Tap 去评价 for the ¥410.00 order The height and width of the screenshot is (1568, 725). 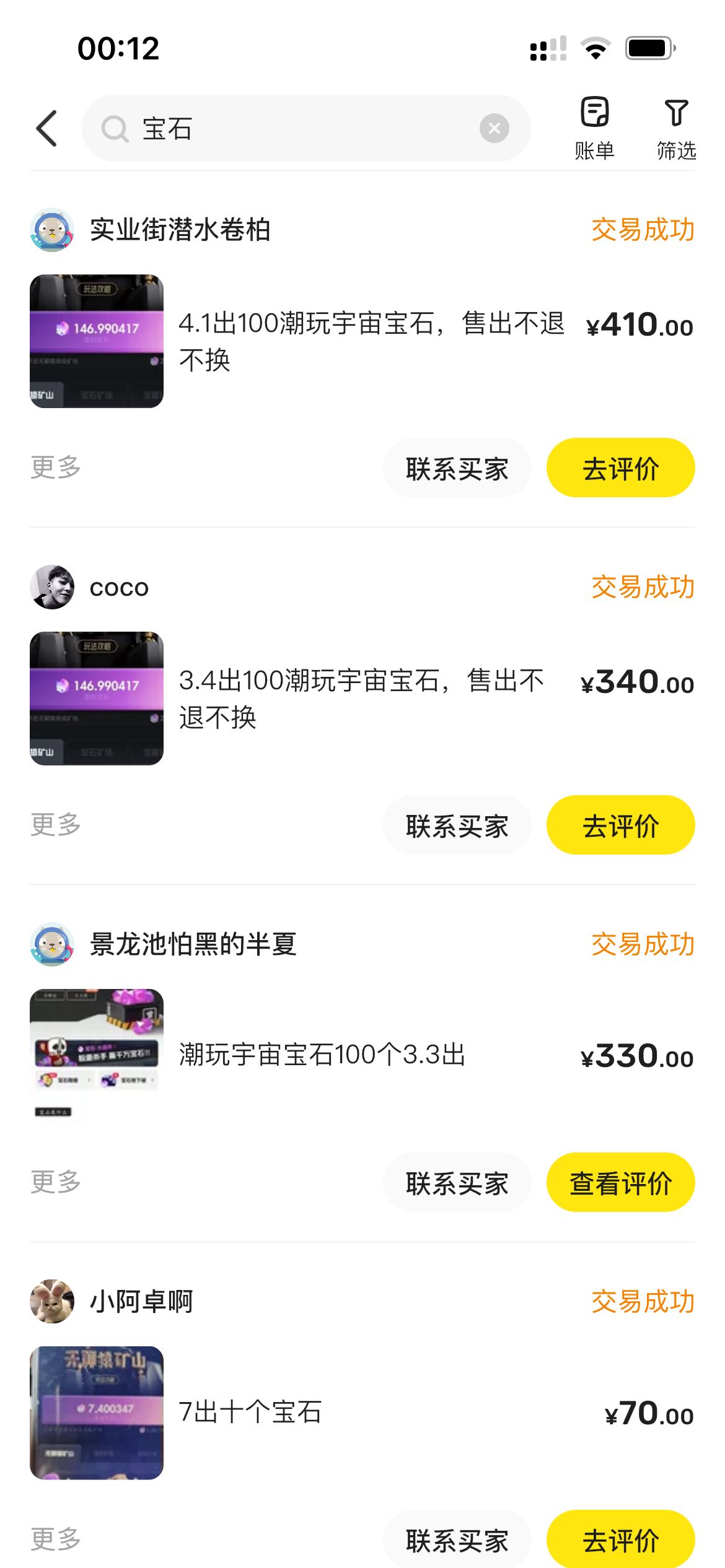coord(620,468)
